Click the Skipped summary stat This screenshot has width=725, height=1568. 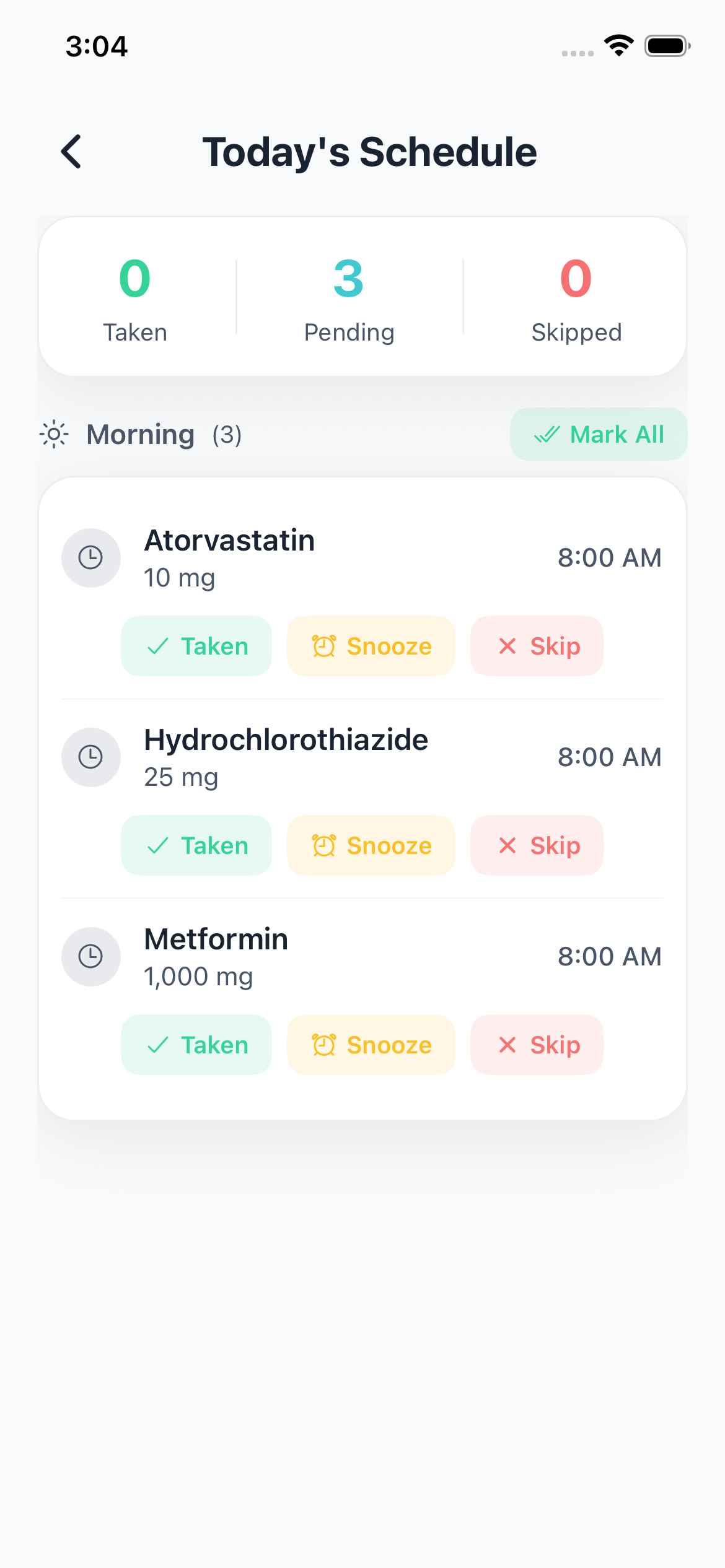[576, 297]
